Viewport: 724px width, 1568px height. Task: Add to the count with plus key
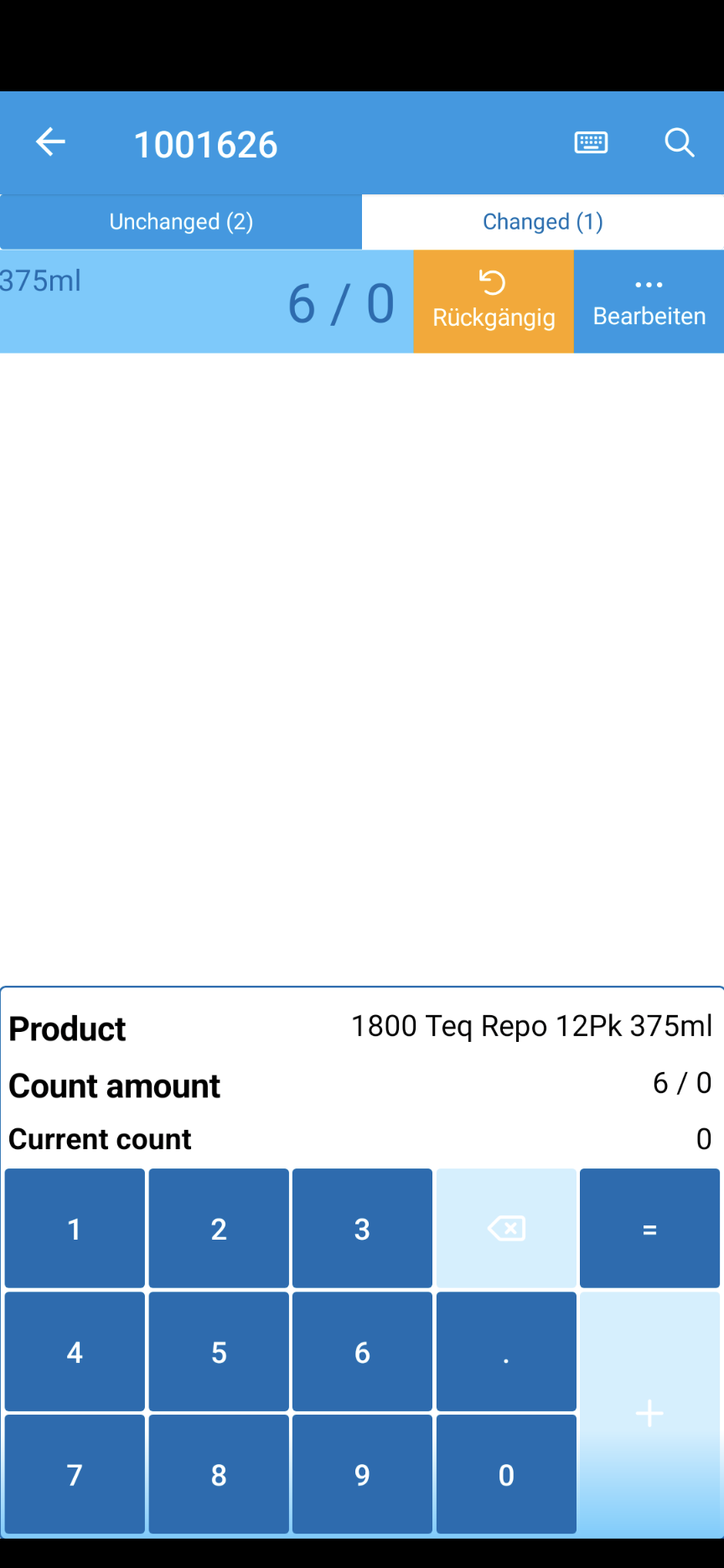coord(649,1414)
